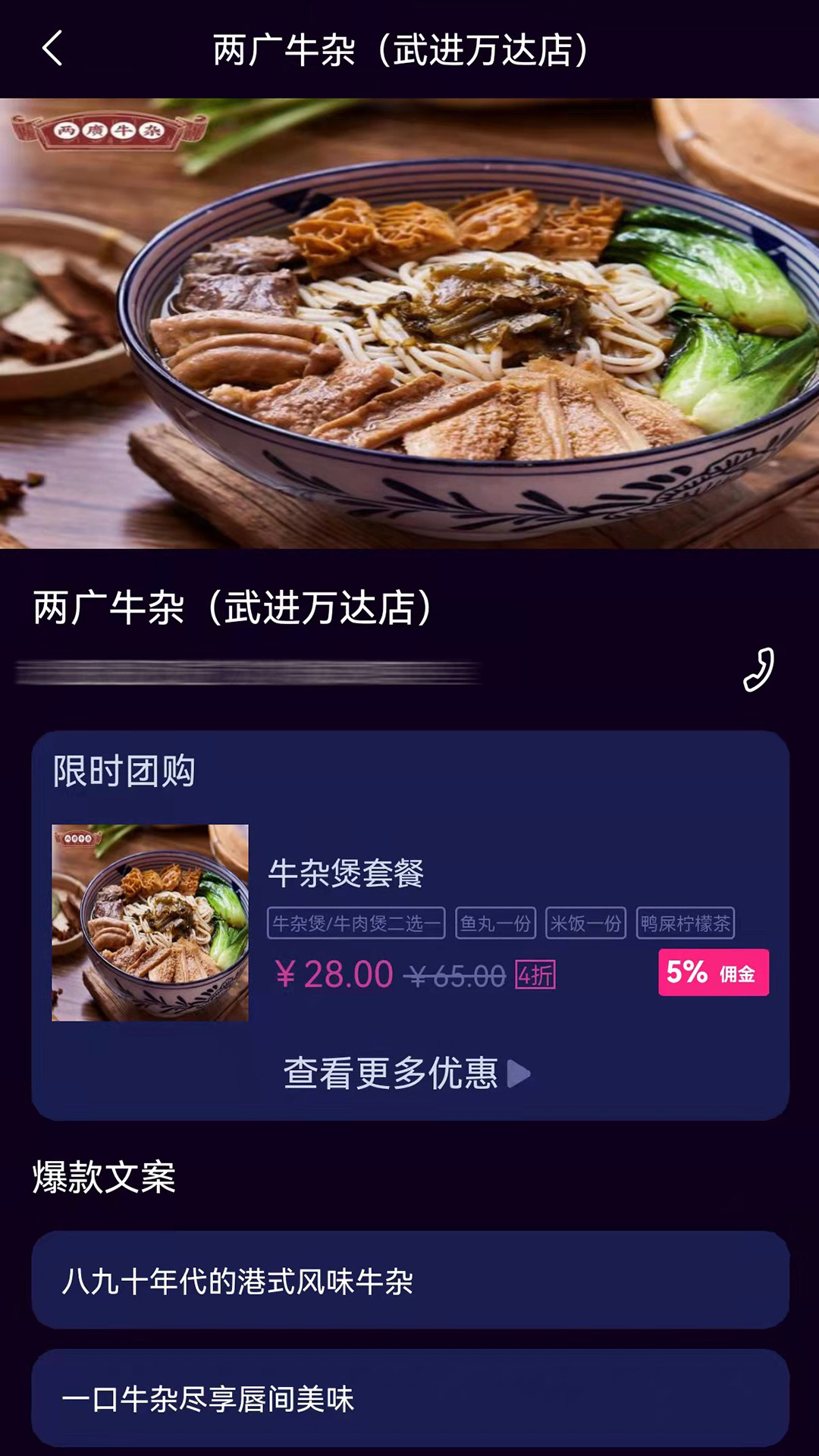Select copy 八九十年代的港式风味牛杂
Image resolution: width=819 pixels, height=1456 pixels.
click(409, 1281)
